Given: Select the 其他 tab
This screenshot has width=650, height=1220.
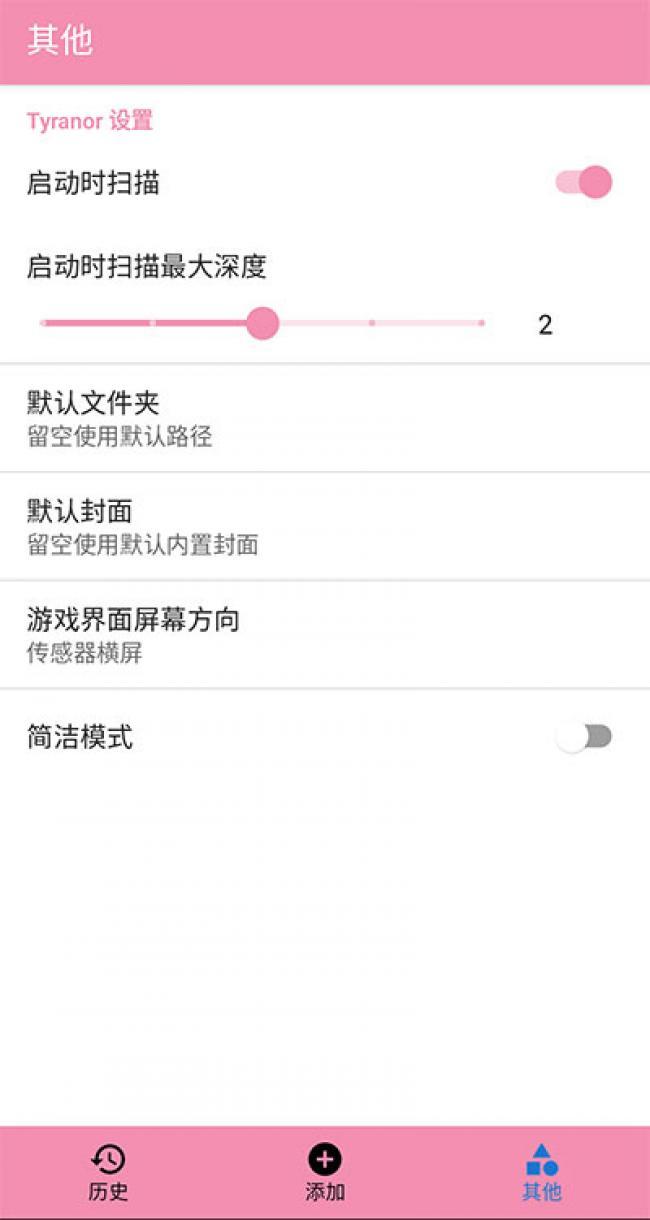Looking at the screenshot, I should [541, 1172].
